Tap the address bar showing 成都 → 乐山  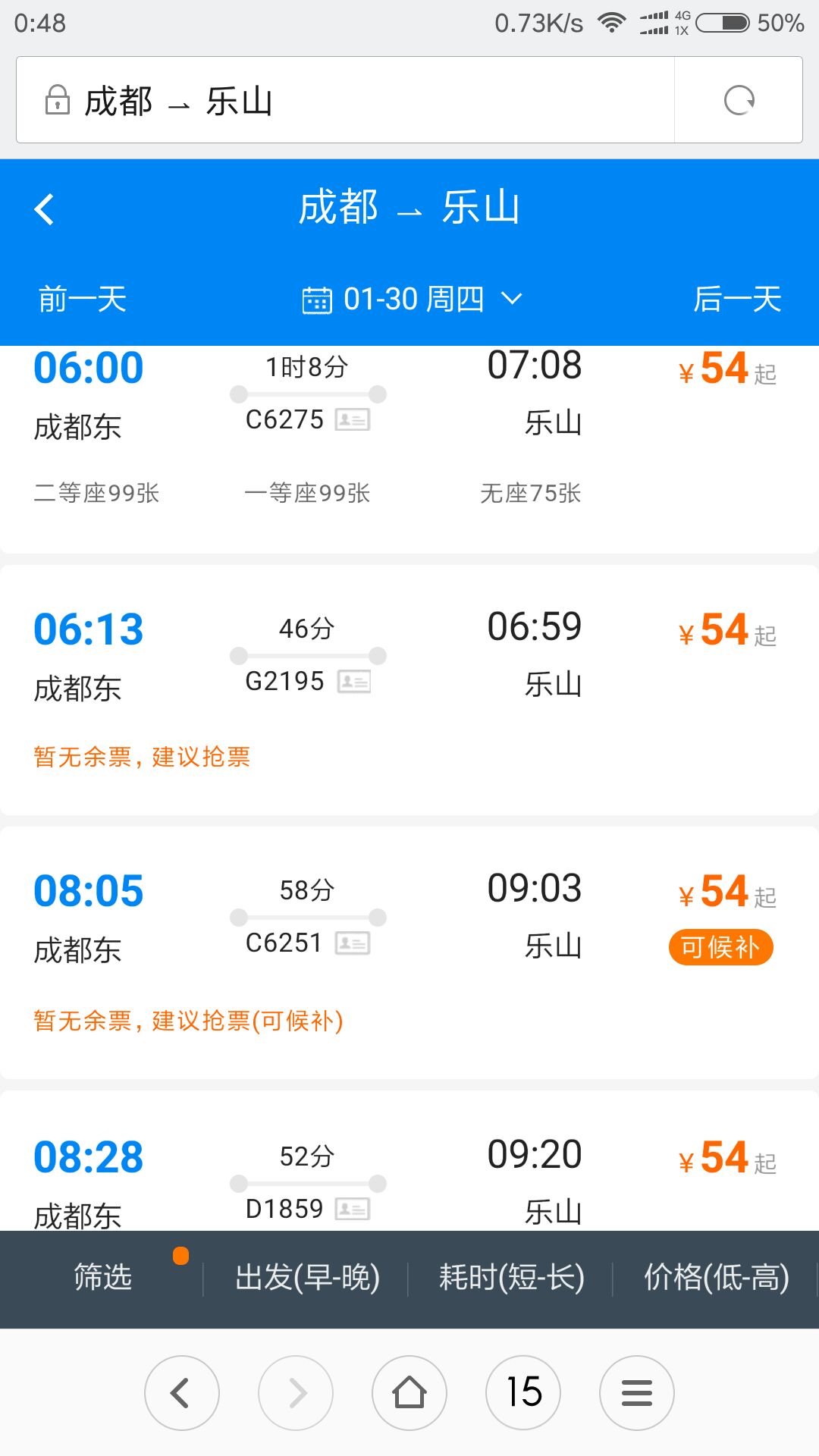[341, 100]
